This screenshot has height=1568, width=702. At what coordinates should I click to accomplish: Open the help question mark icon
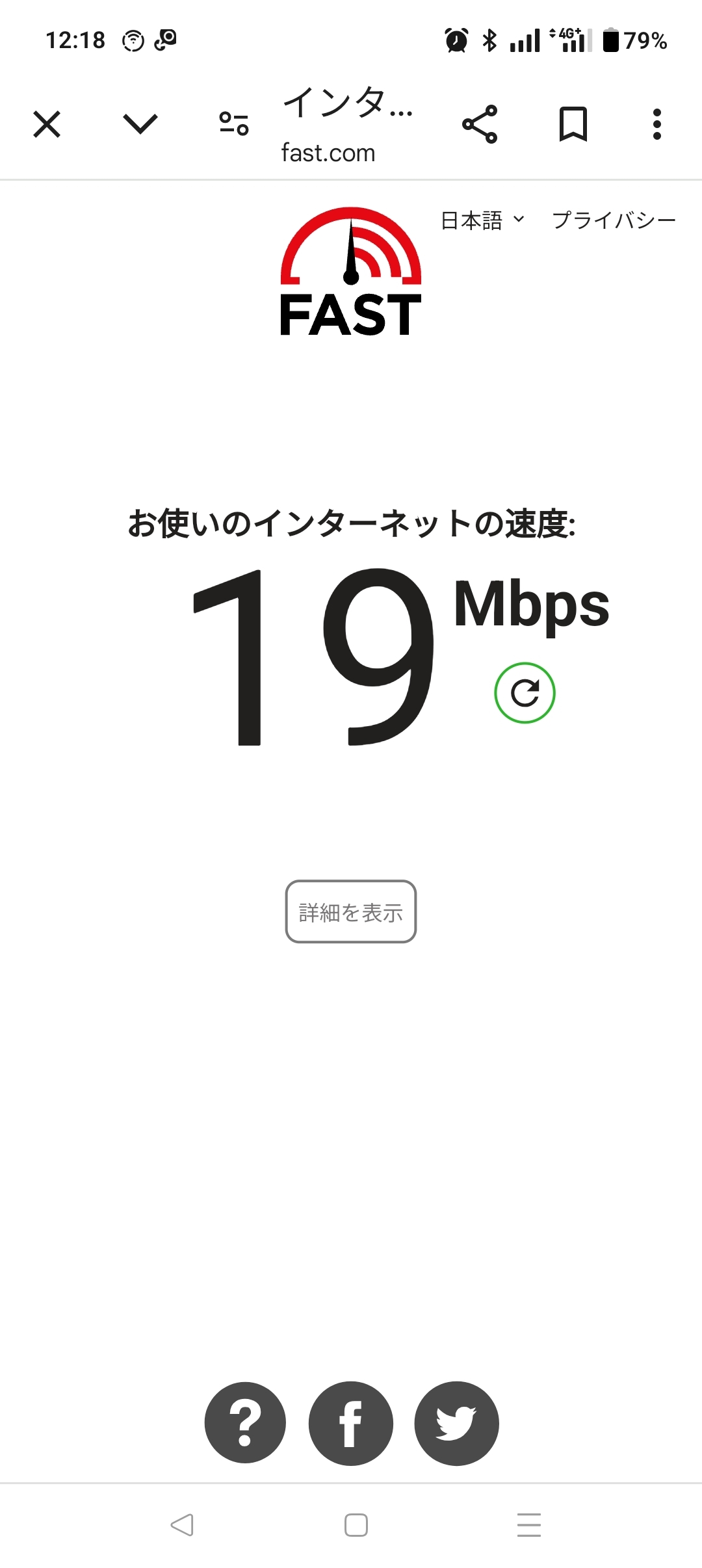click(x=245, y=1422)
